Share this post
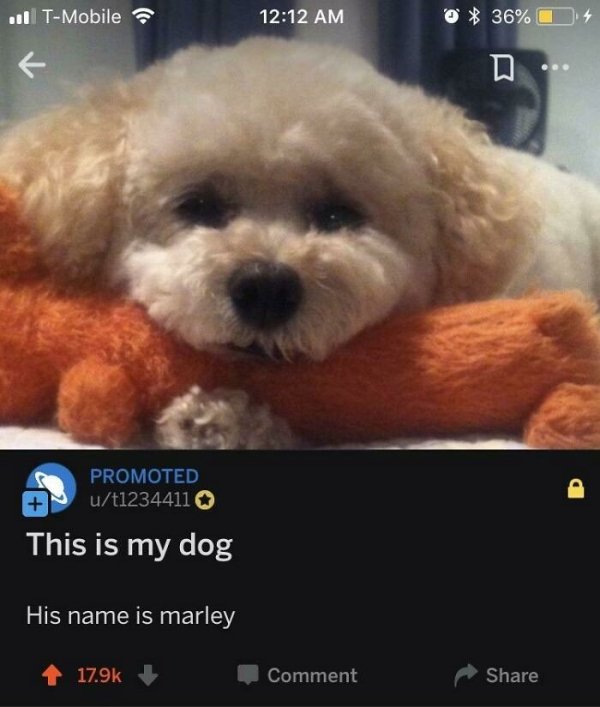The image size is (600, 707). (496, 675)
